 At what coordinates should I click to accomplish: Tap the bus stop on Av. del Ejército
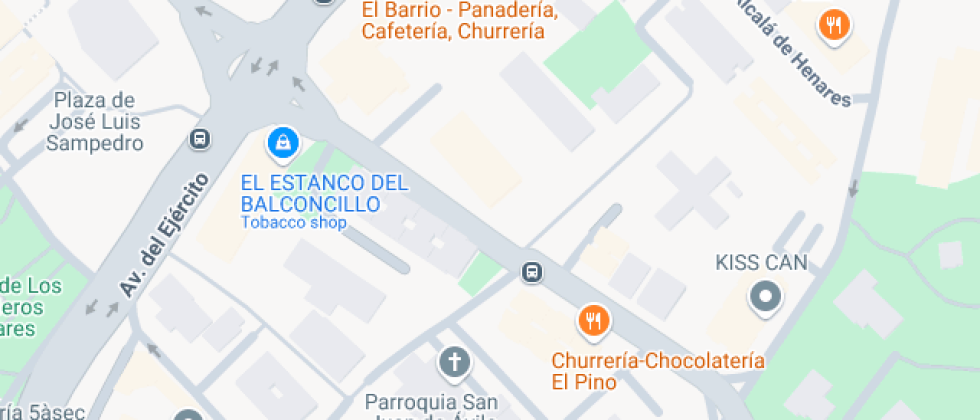[x=201, y=139]
